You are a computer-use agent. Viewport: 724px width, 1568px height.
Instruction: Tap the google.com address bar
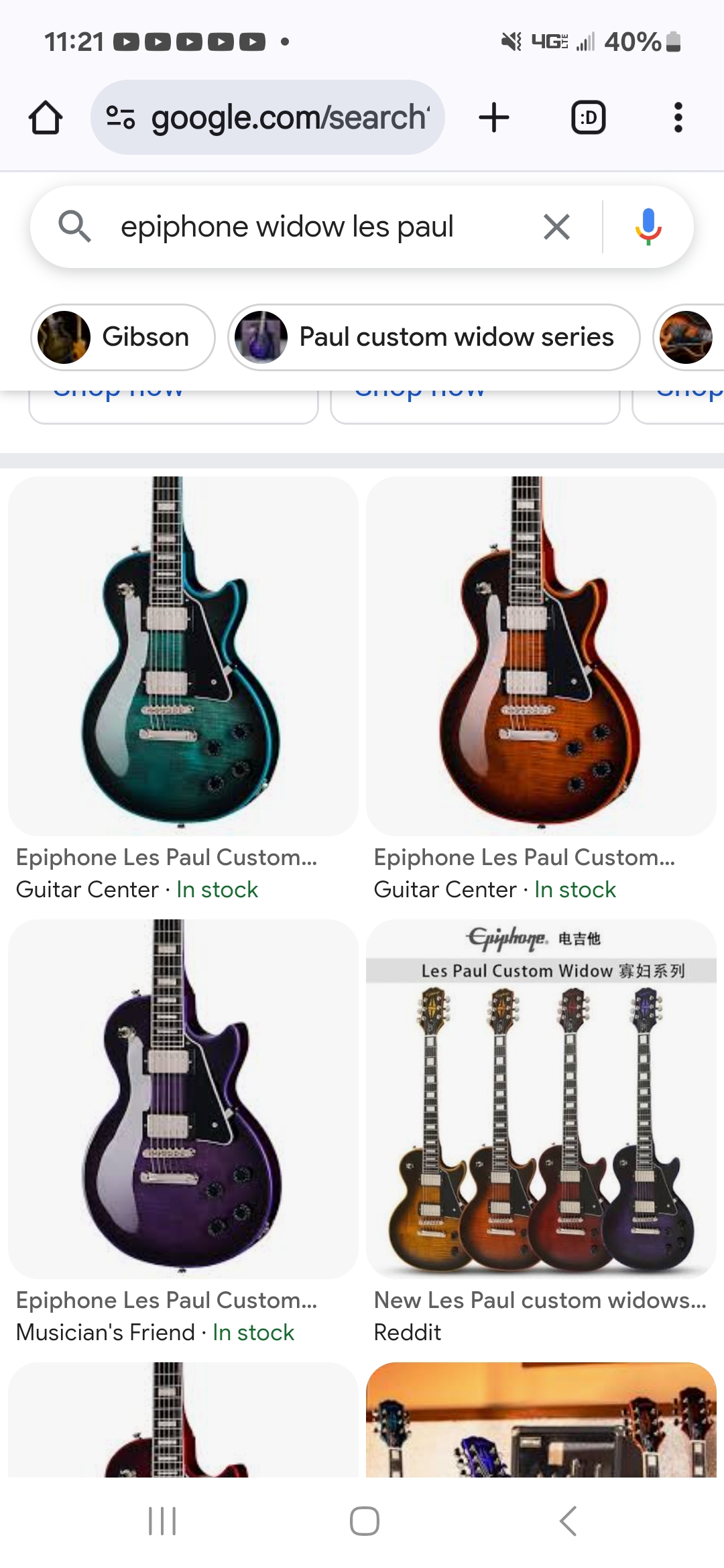268,118
